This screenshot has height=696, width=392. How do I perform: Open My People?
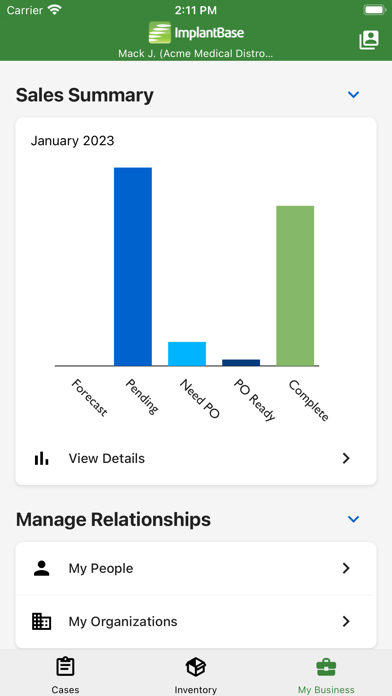point(196,569)
